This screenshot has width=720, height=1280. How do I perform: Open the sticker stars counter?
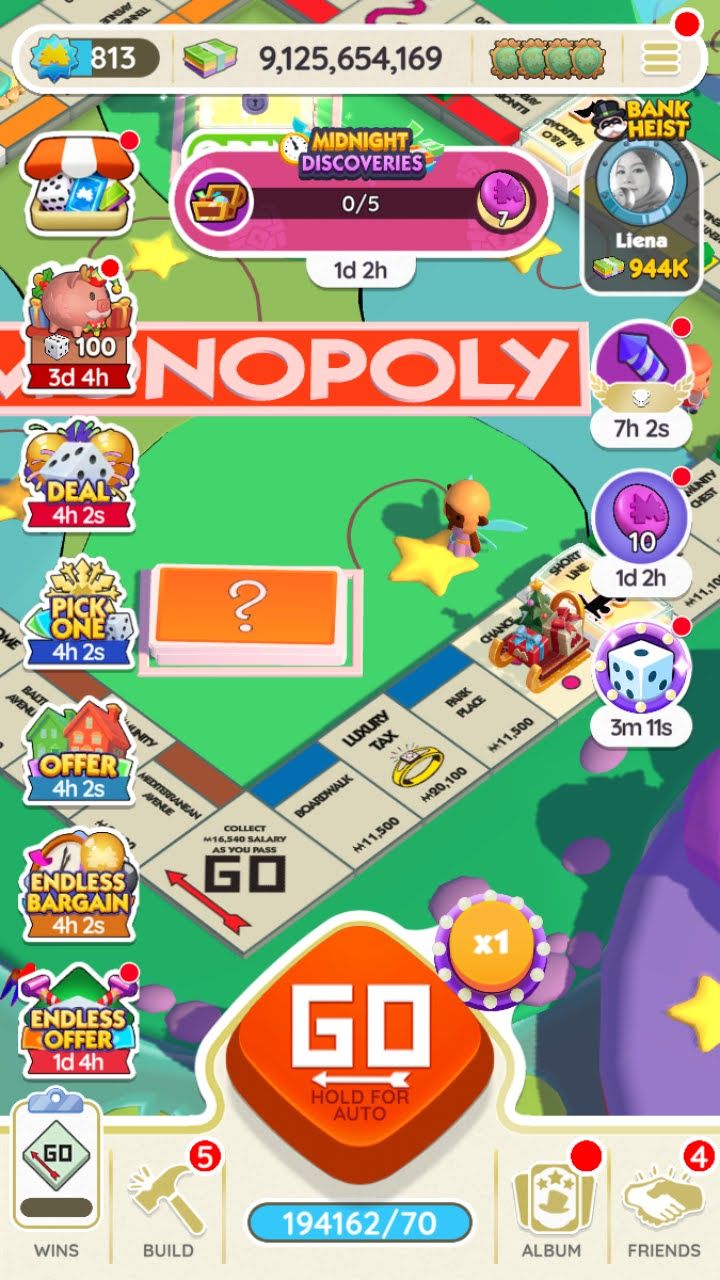point(94,59)
